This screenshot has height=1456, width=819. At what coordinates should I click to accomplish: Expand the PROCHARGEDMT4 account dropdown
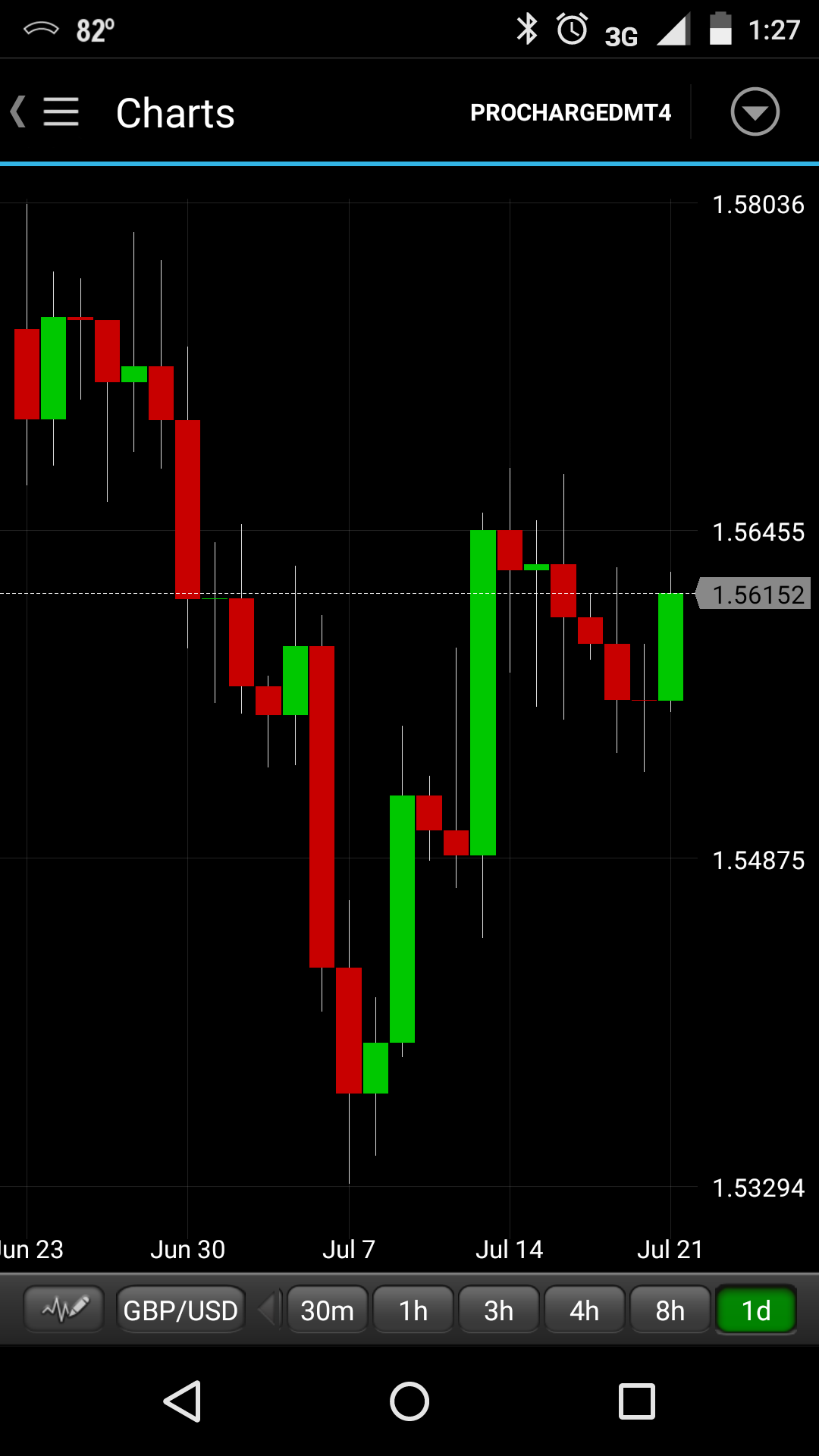[755, 112]
